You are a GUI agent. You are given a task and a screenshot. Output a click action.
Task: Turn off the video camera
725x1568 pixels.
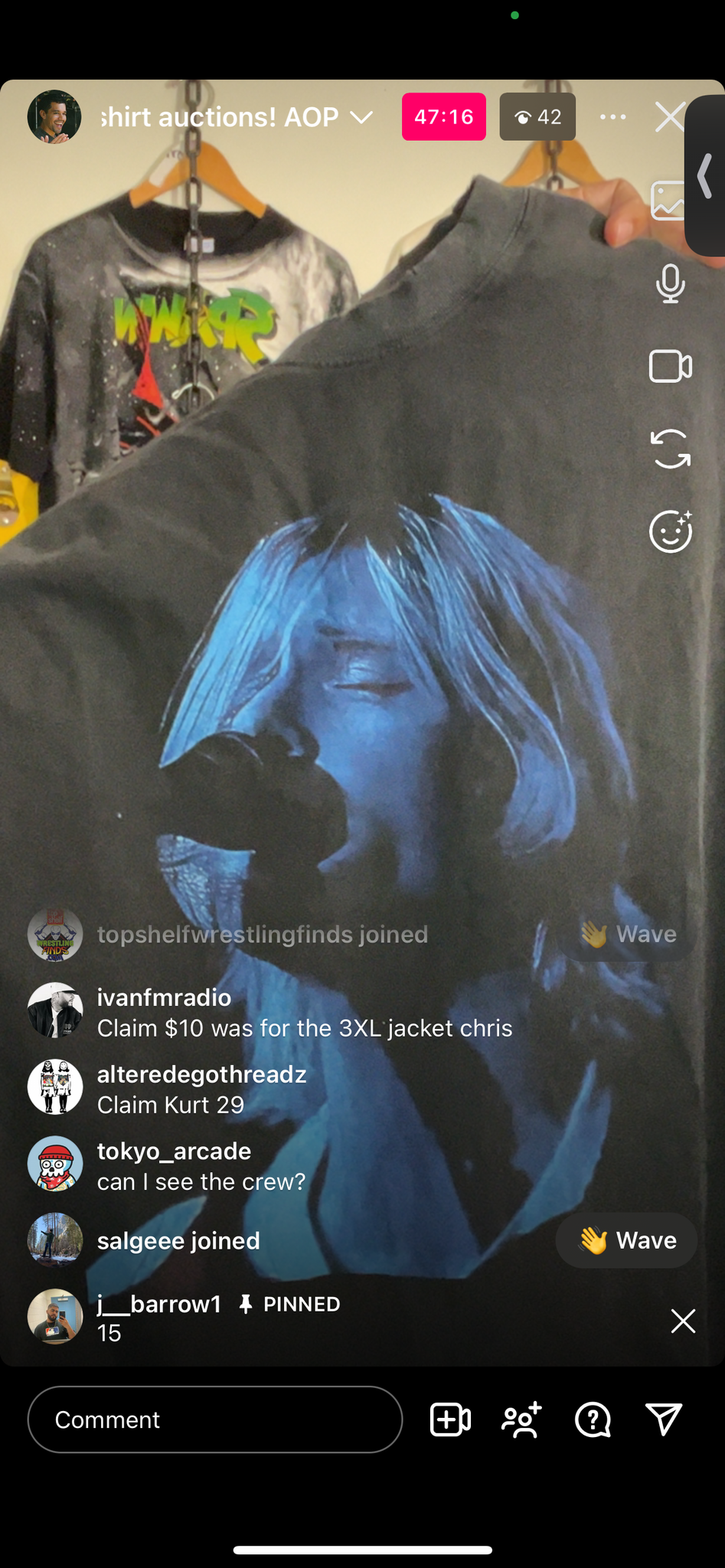[x=671, y=366]
